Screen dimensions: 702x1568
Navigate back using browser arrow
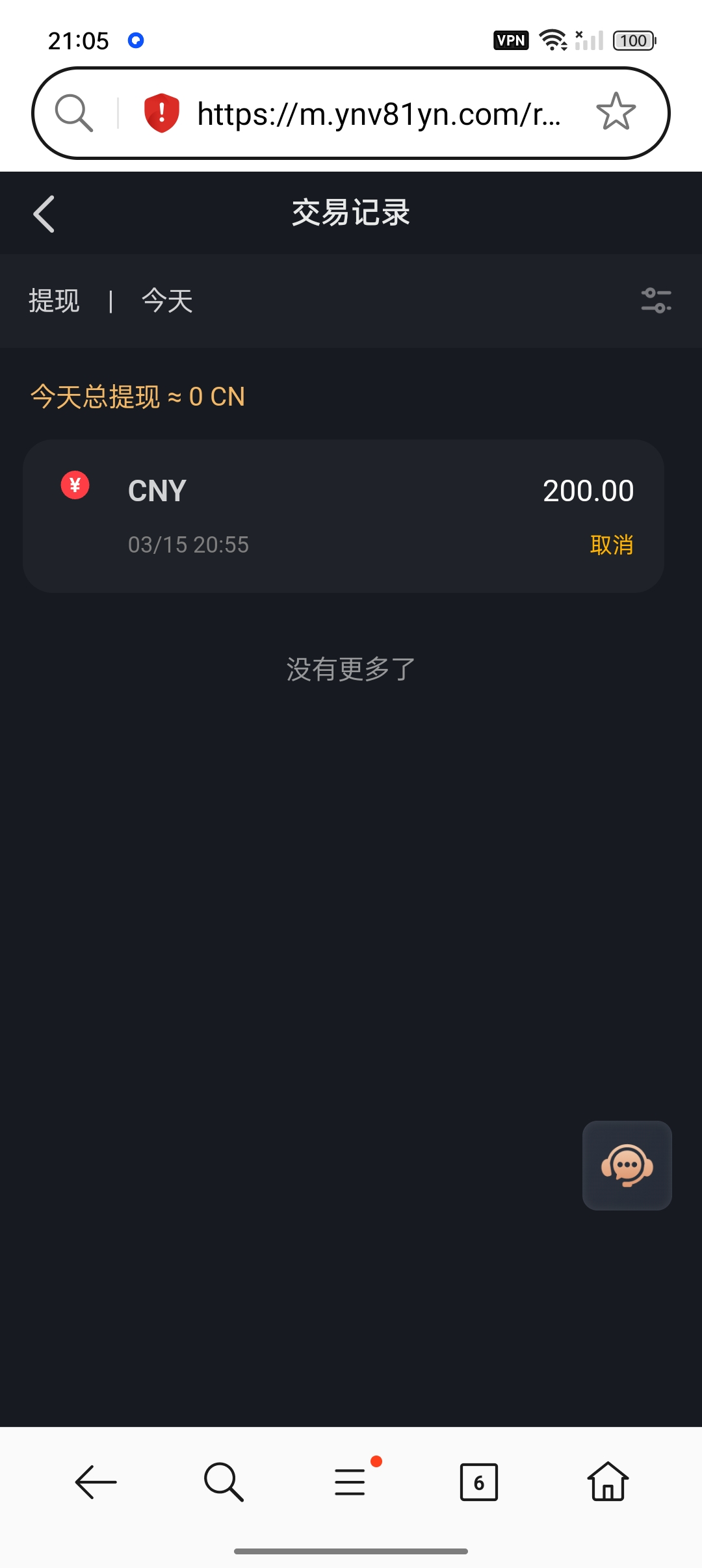tap(96, 1482)
